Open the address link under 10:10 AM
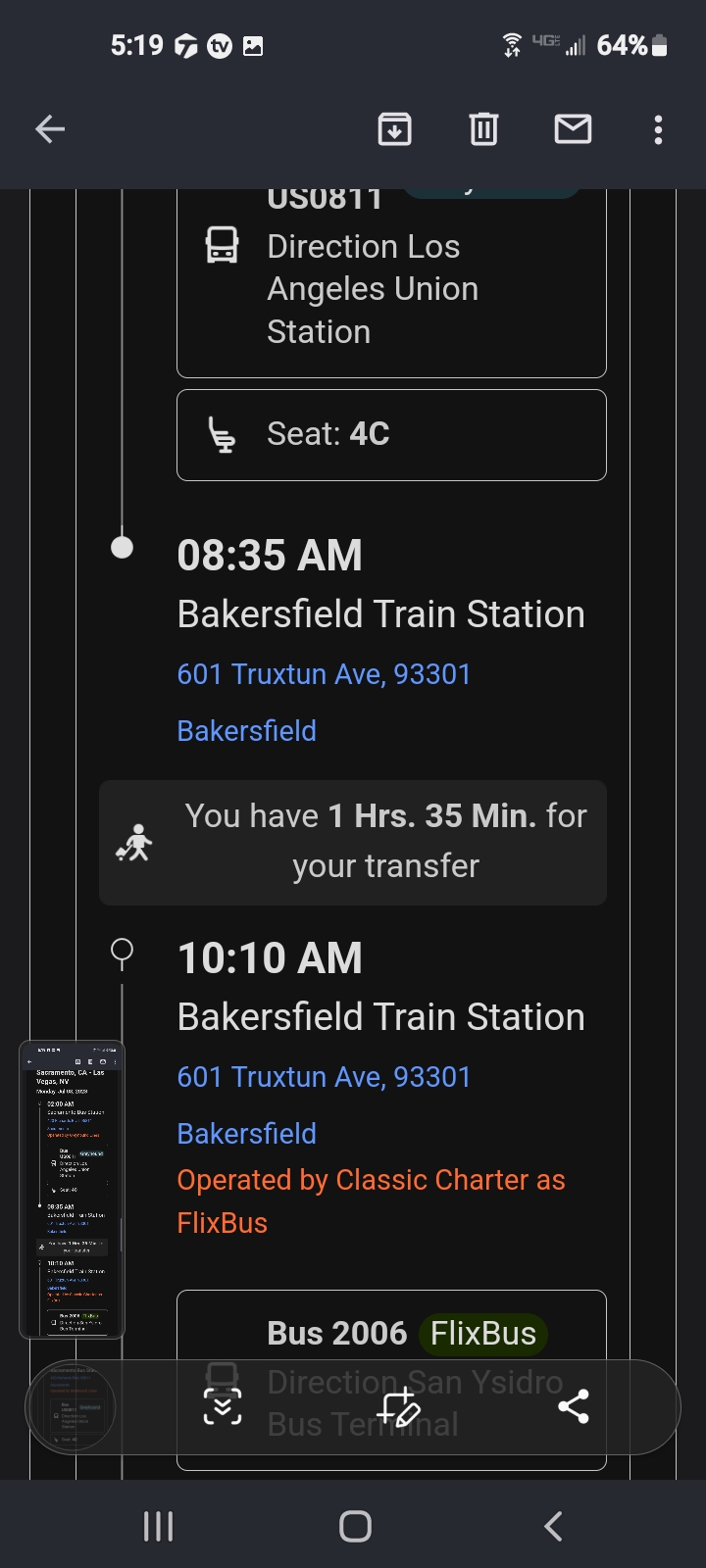This screenshot has width=706, height=1568. 324,1077
